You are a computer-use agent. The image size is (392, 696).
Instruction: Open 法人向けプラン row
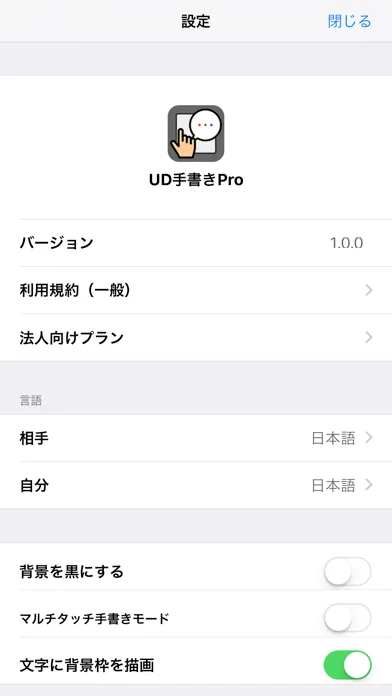click(x=196, y=338)
